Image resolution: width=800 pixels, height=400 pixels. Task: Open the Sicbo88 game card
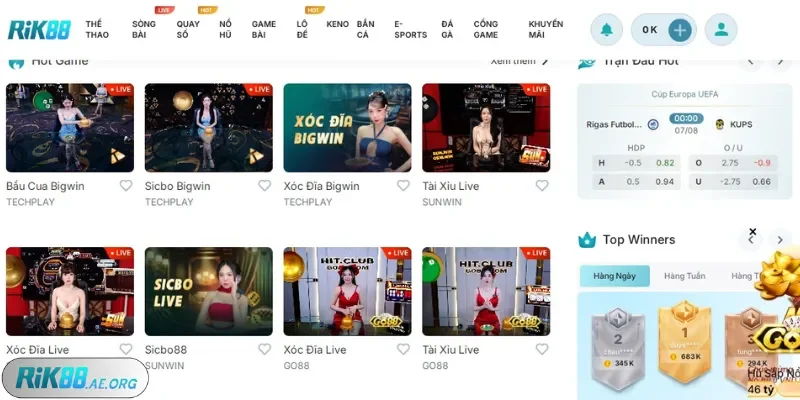point(208,291)
